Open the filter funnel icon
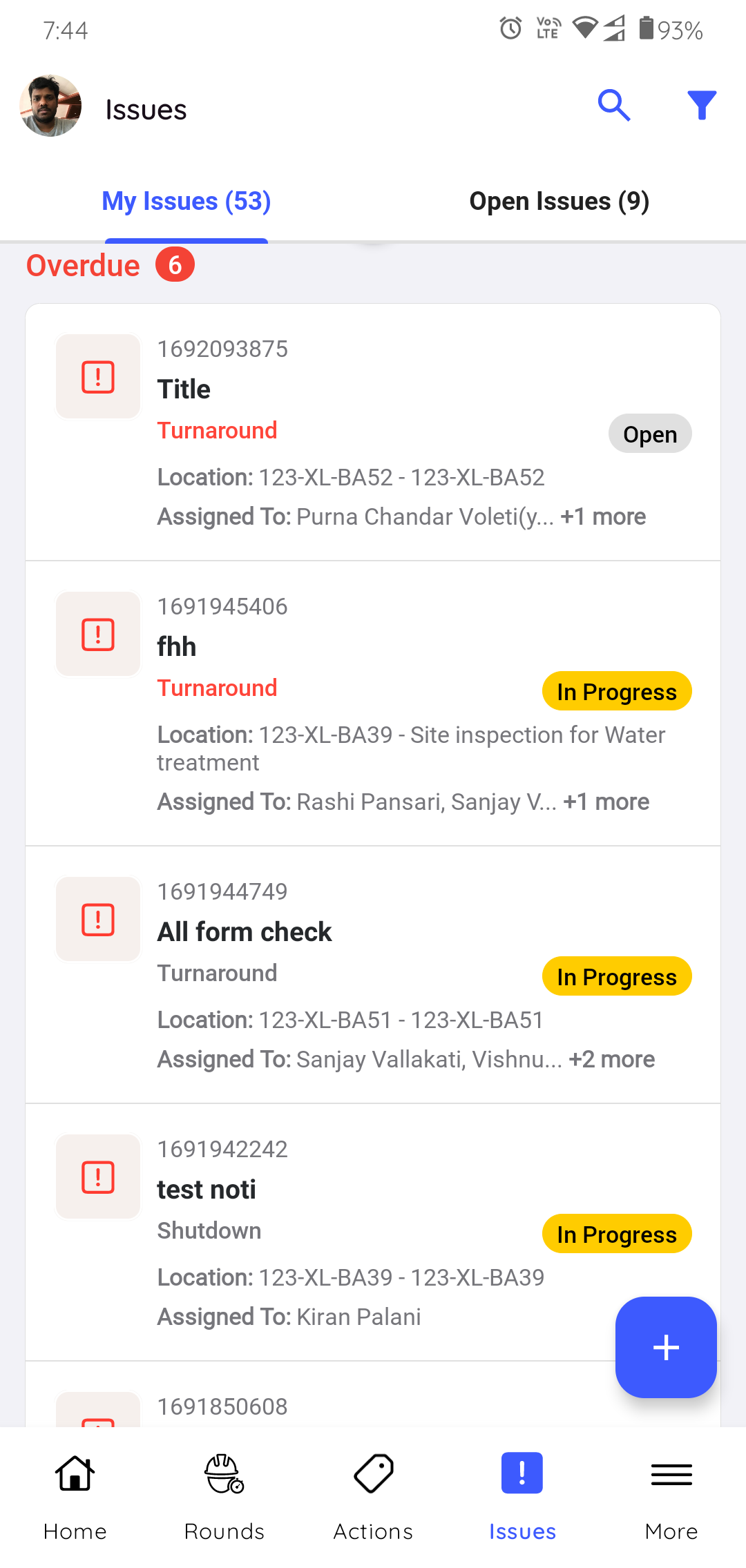Screen dimensions: 746x1568 pos(702,106)
